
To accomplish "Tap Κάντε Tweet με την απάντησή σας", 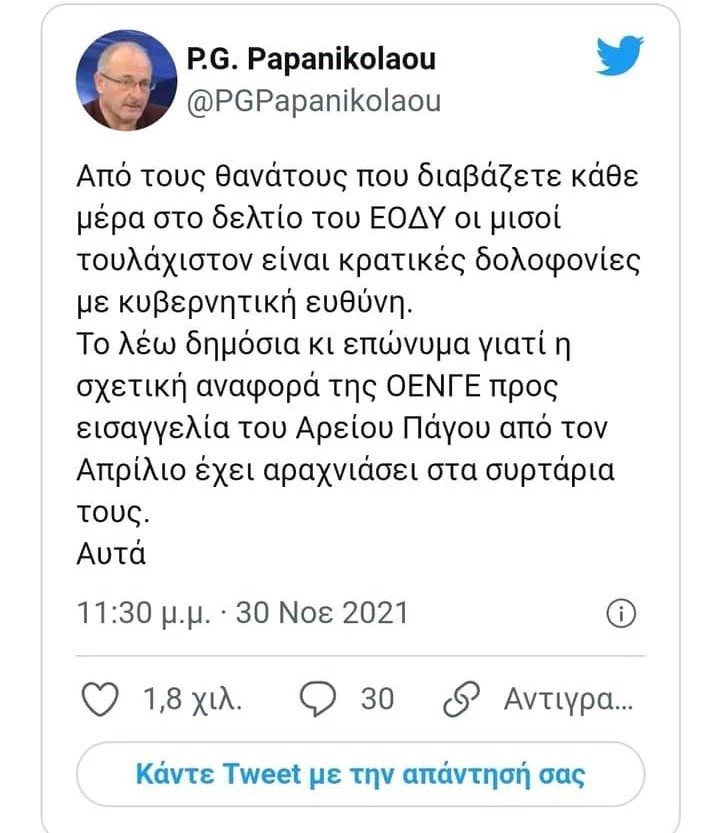I will click(x=360, y=774).
